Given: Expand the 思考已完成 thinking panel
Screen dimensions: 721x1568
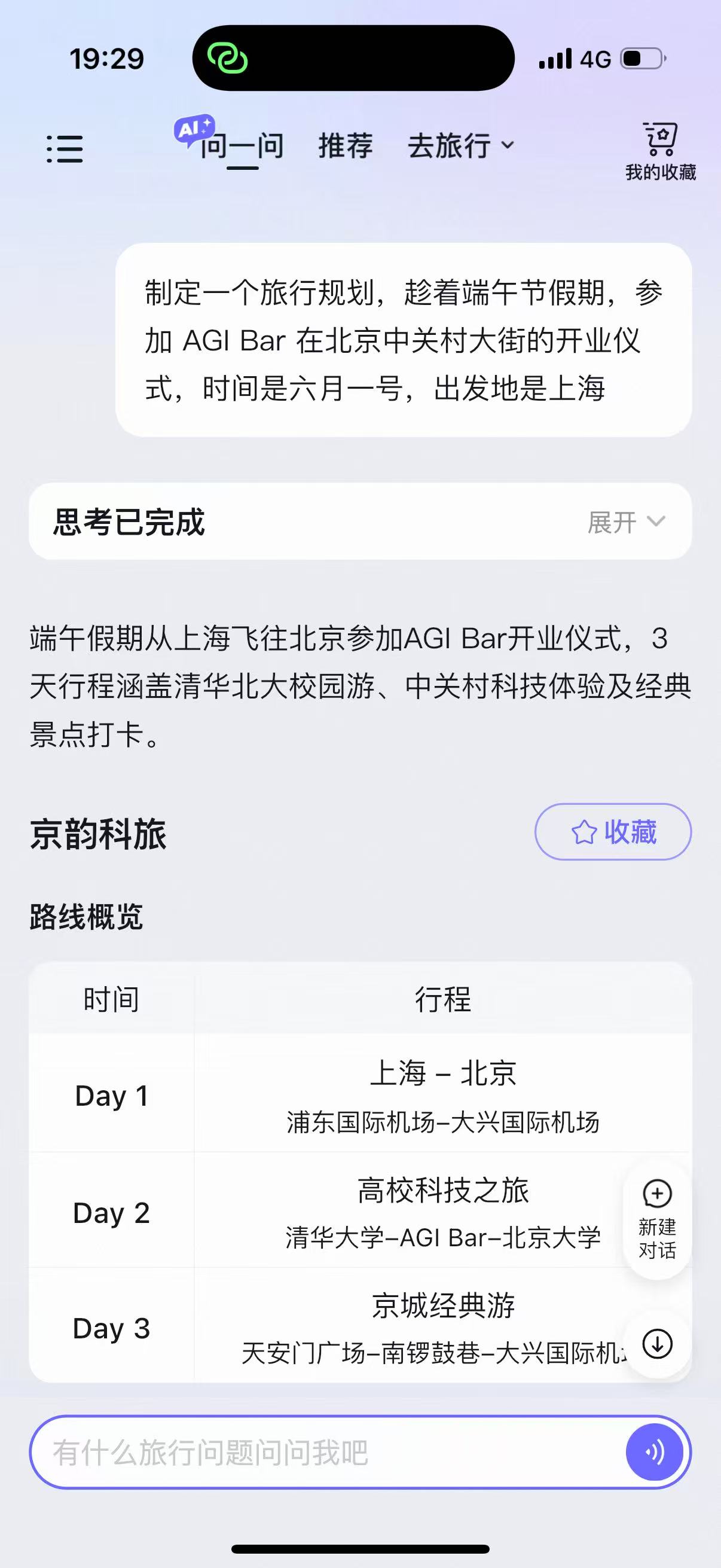Looking at the screenshot, I should pyautogui.click(x=626, y=521).
